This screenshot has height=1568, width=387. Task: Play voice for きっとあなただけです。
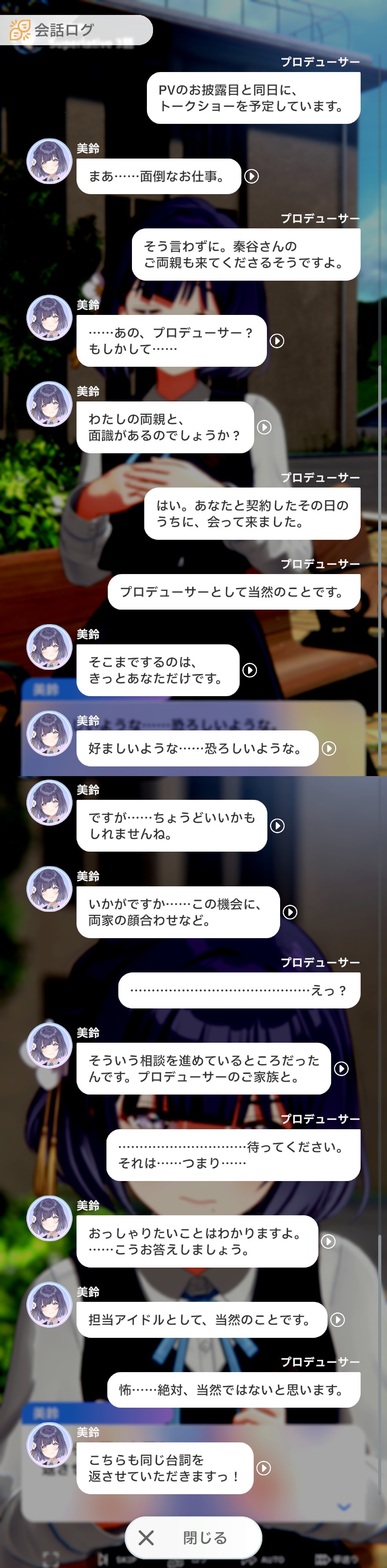[x=249, y=670]
